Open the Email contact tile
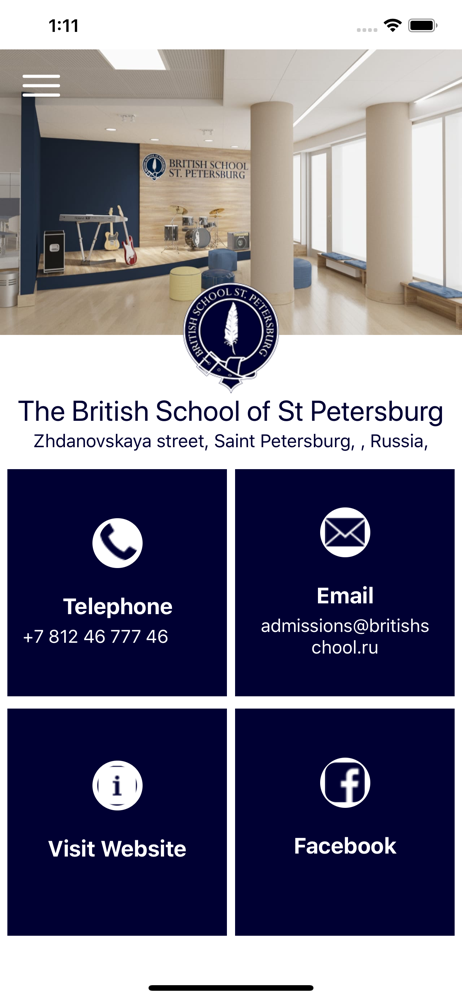 pos(345,582)
